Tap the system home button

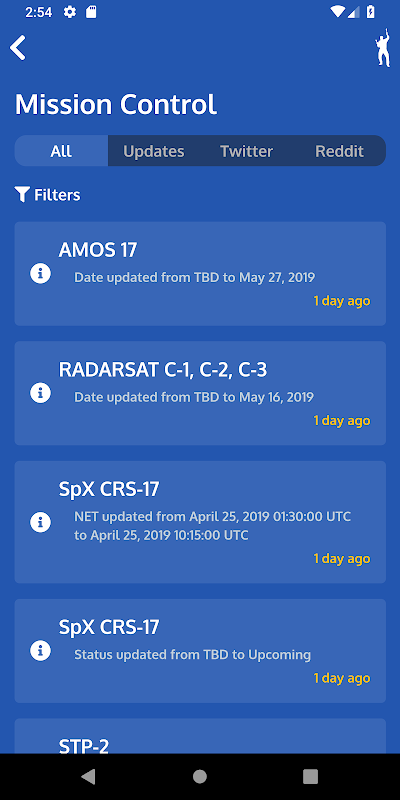point(200,777)
